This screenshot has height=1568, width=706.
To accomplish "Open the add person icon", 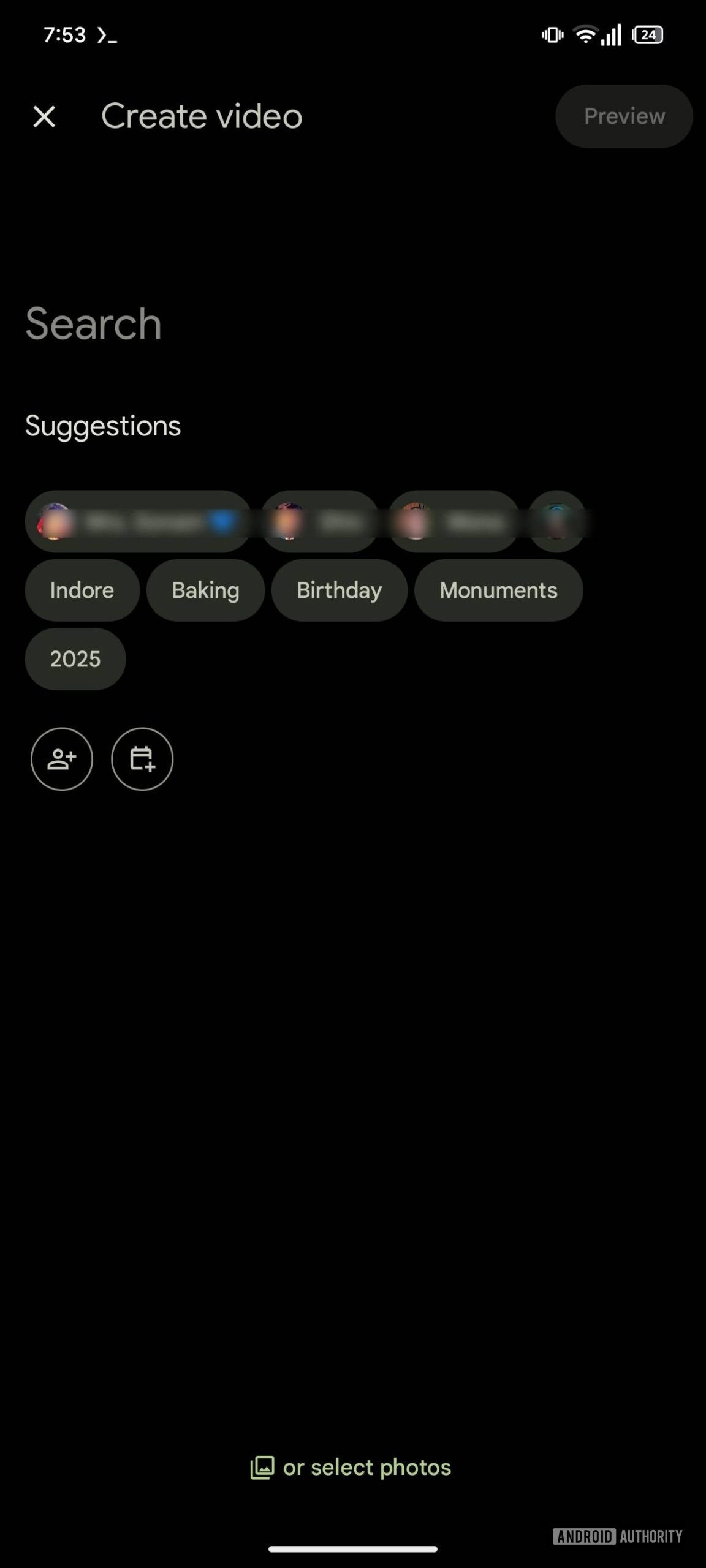I will 62,759.
